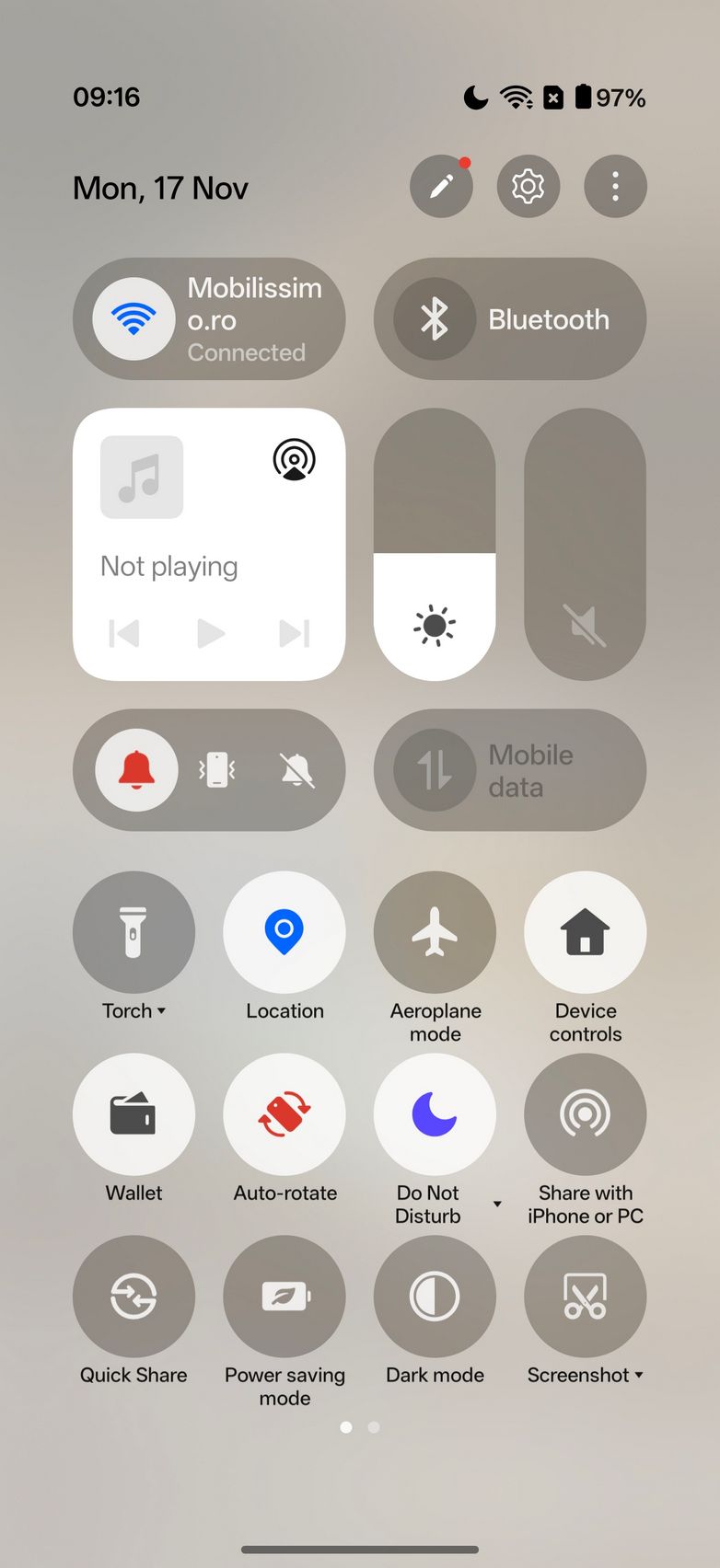Disable Location

coord(285,932)
